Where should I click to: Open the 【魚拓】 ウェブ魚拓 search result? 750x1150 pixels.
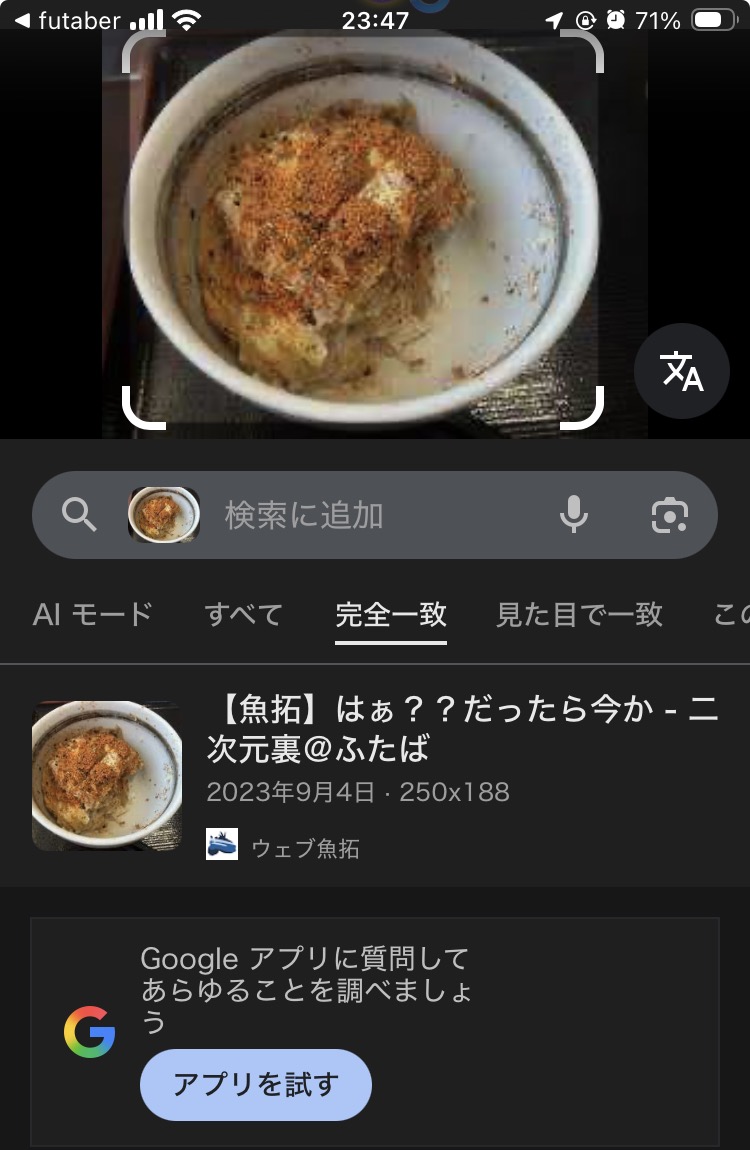(x=460, y=729)
